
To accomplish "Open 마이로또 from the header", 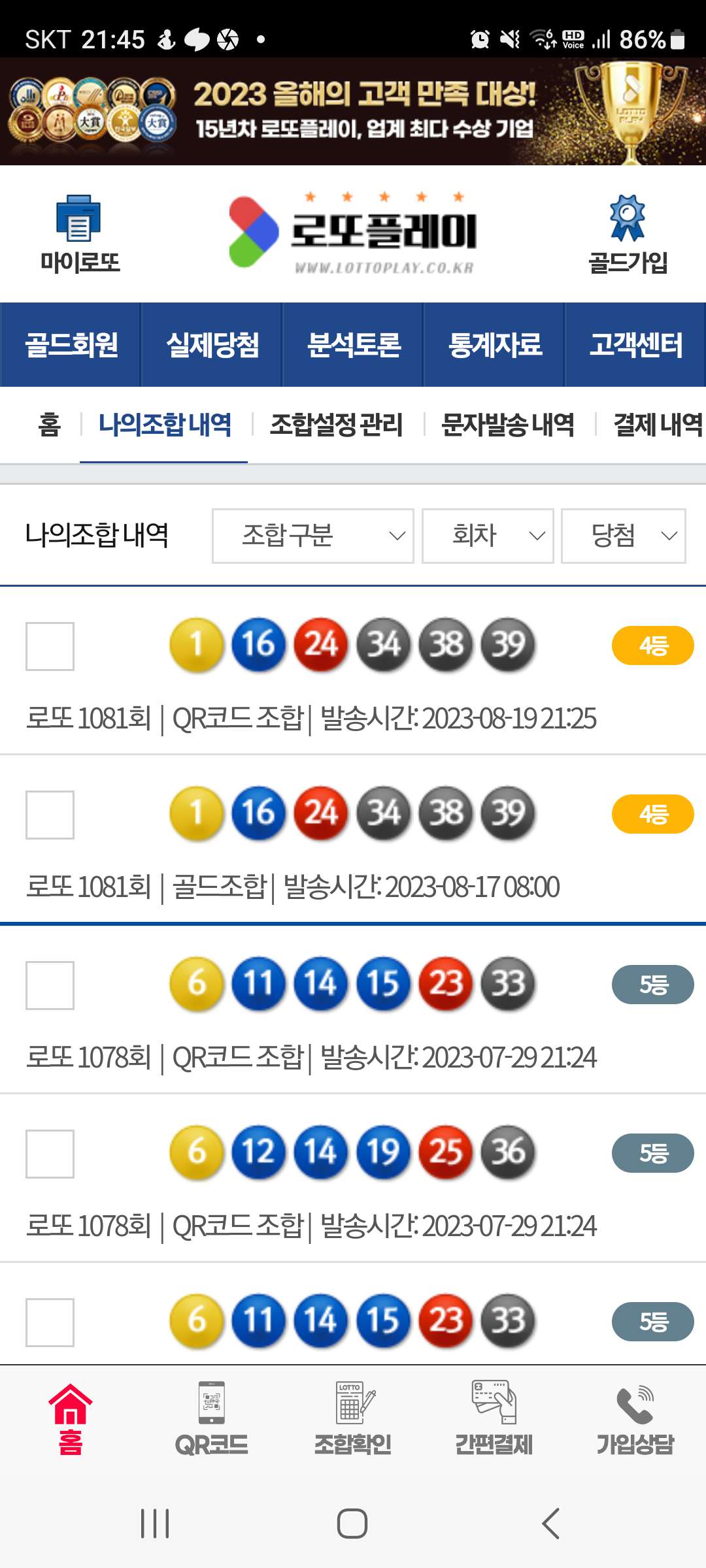I will (x=80, y=233).
